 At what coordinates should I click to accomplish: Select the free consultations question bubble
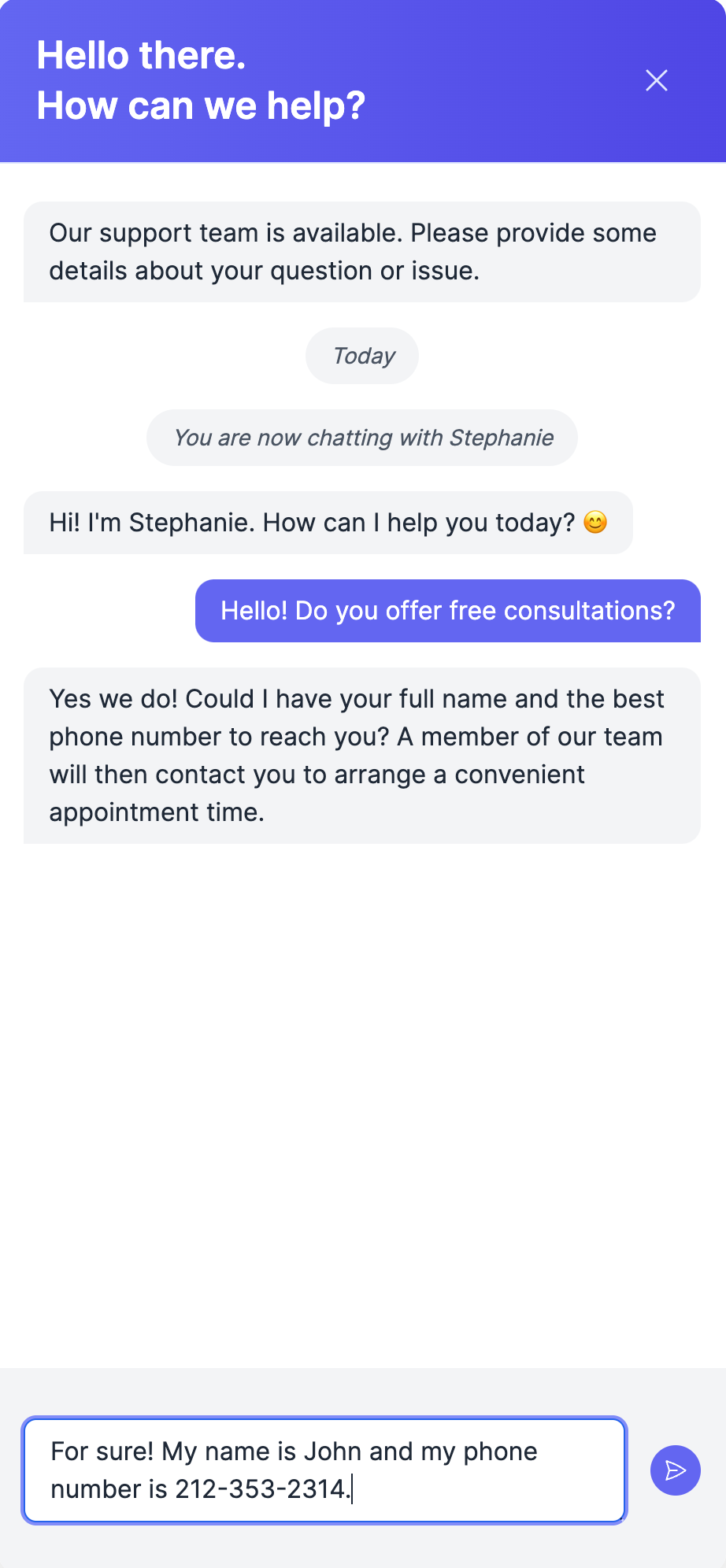point(447,611)
